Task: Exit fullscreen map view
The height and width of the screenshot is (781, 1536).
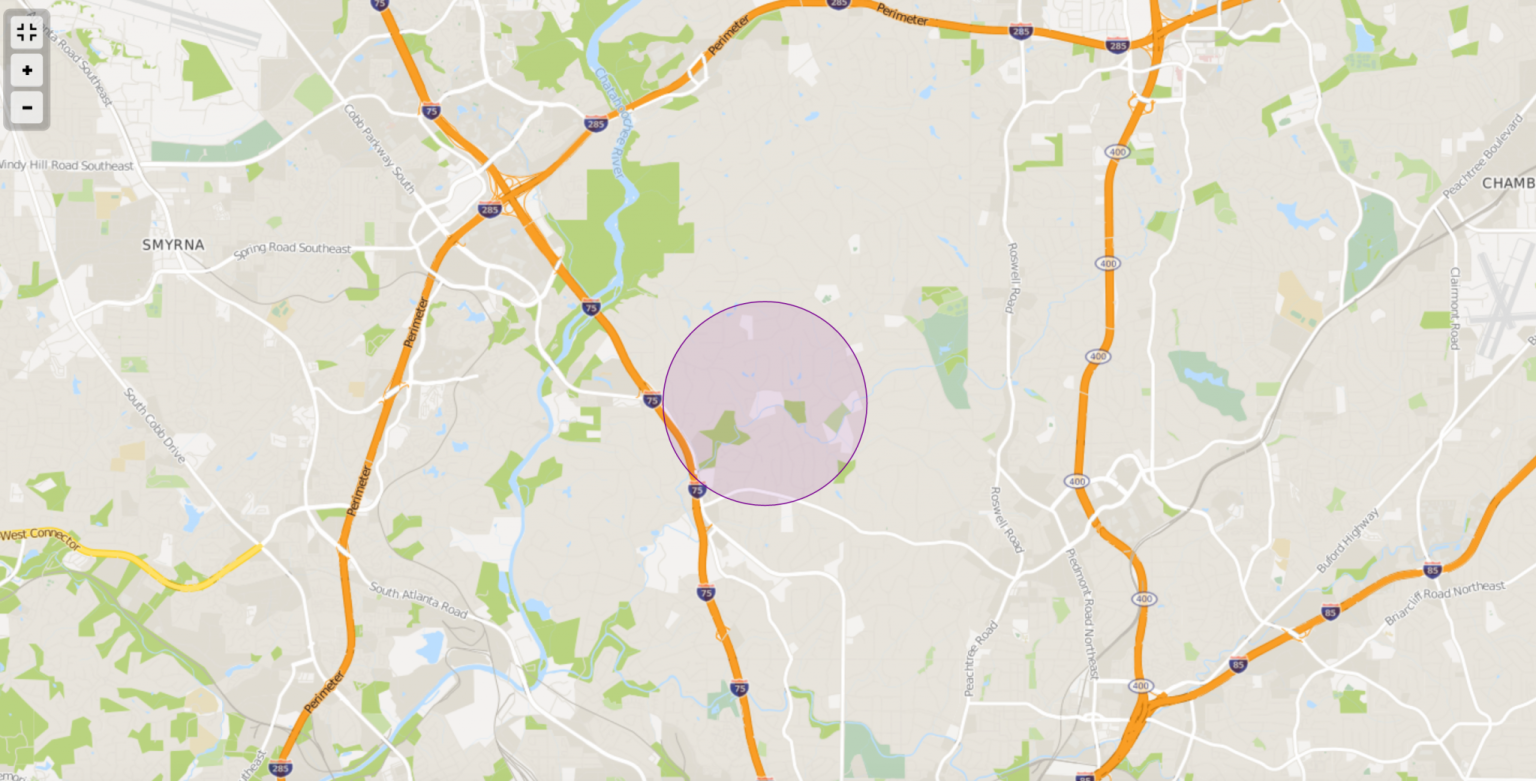Action: click(x=27, y=32)
